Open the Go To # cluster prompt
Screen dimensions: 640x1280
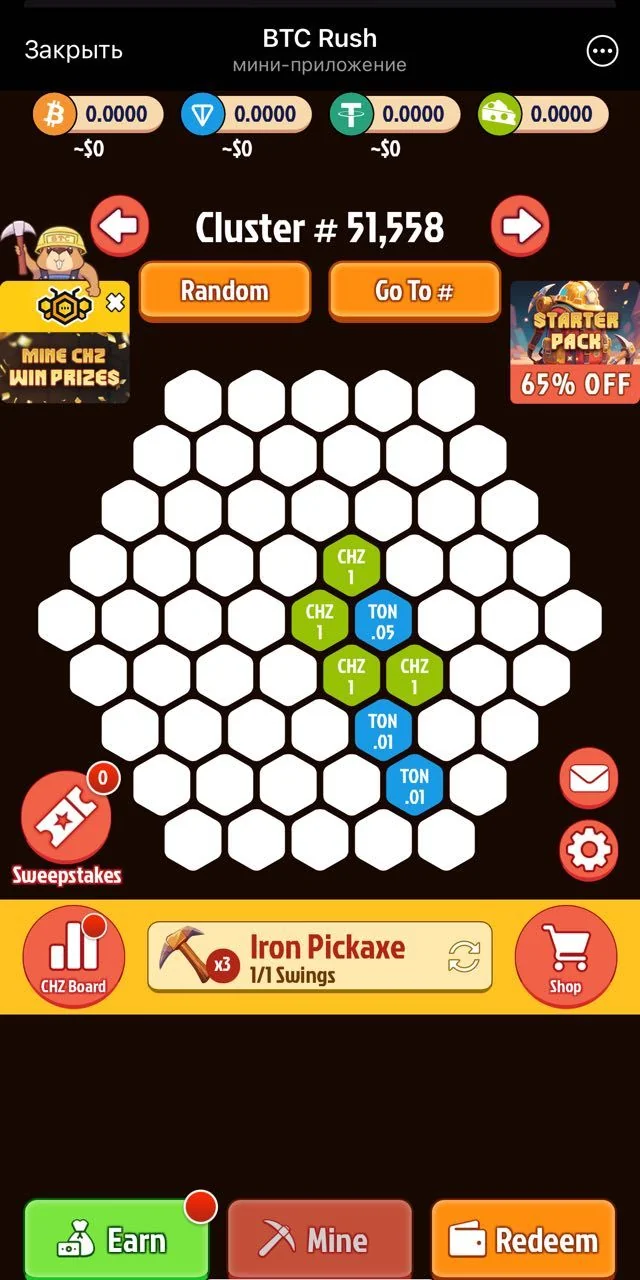pos(414,291)
